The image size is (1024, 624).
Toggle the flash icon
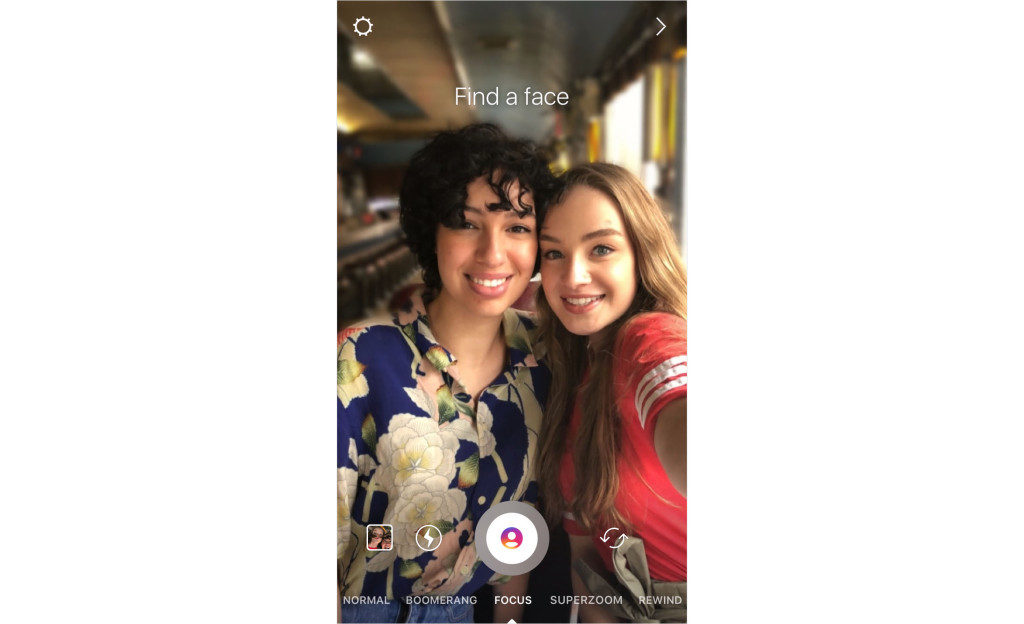click(x=428, y=538)
